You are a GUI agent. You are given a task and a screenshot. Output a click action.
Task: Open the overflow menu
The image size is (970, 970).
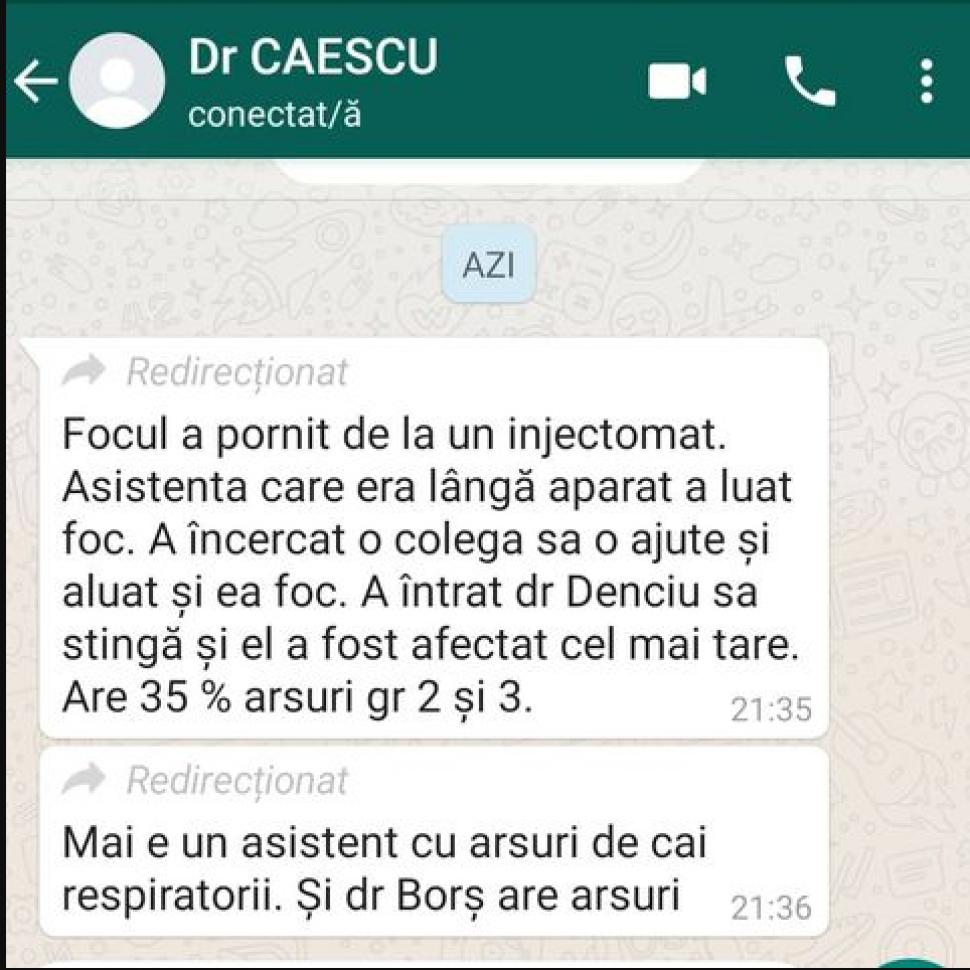(926, 81)
